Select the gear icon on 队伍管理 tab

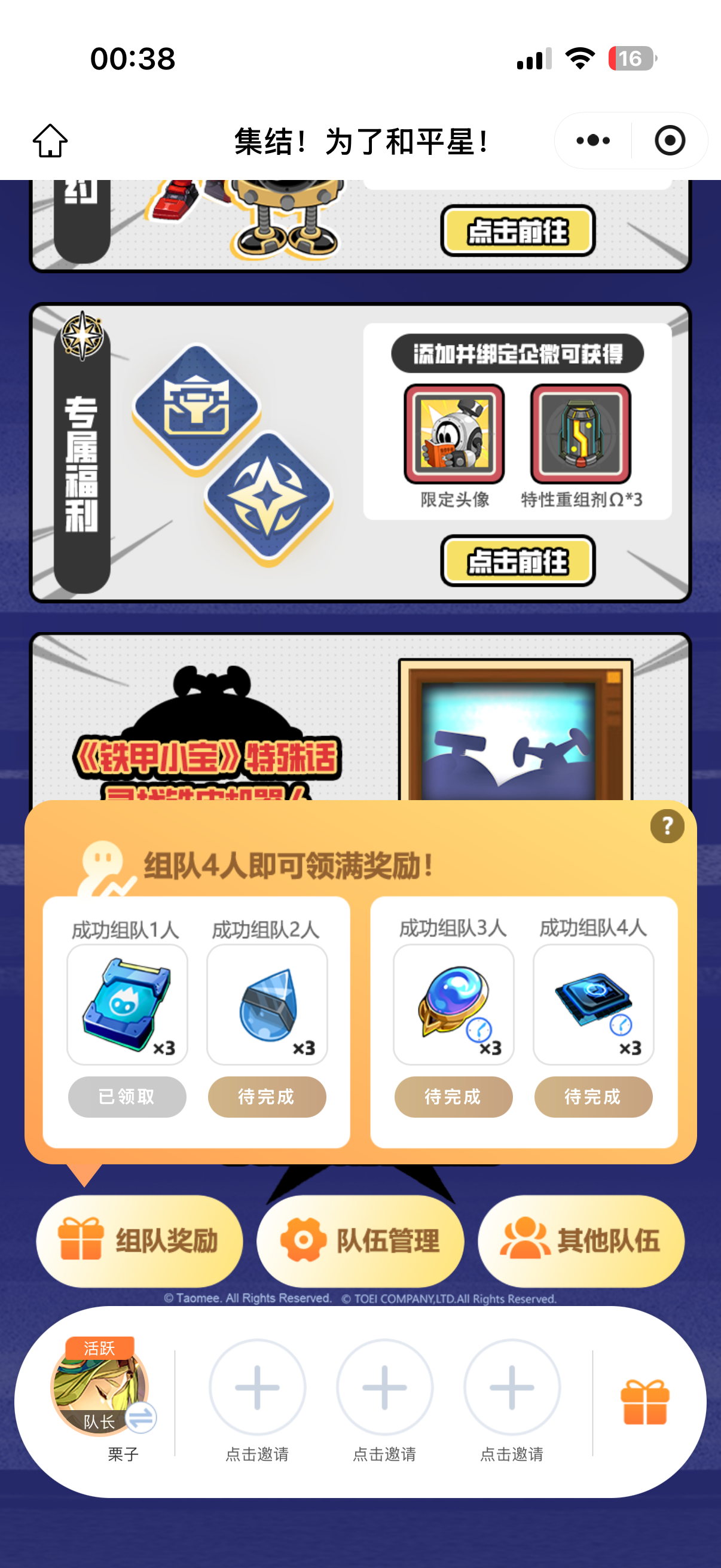[x=303, y=1240]
